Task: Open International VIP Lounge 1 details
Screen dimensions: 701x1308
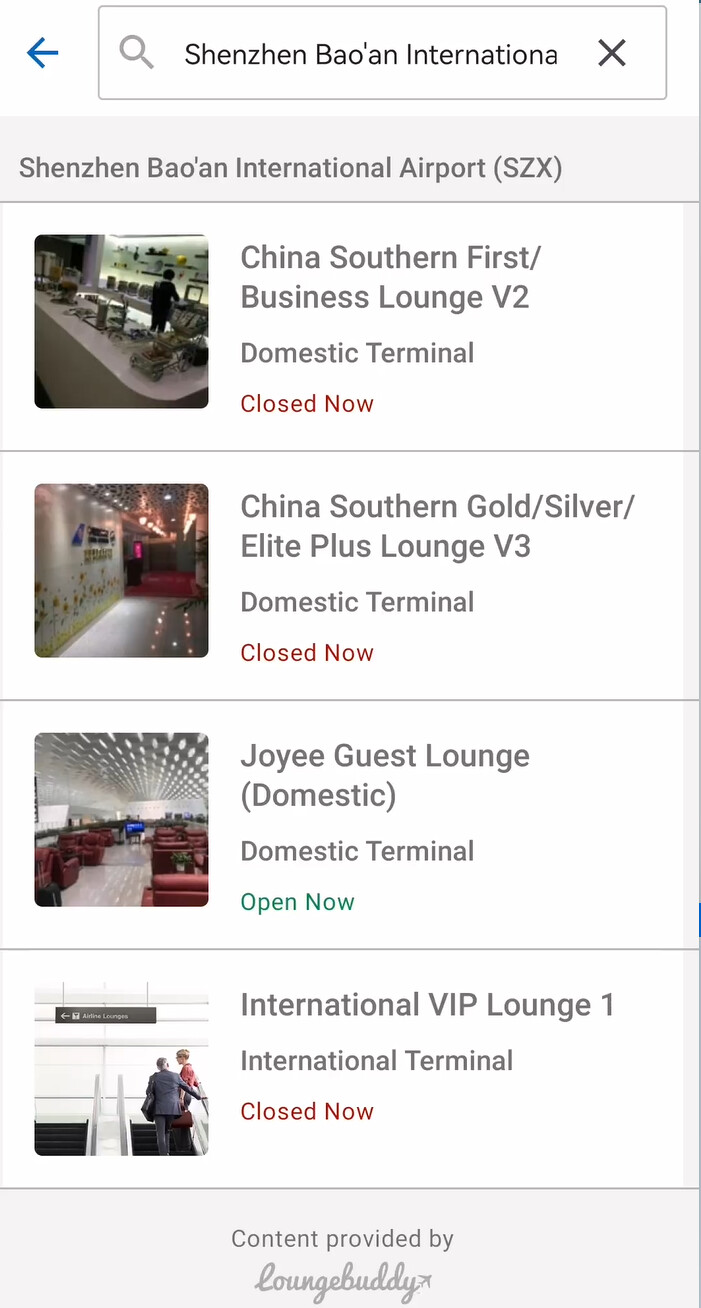Action: pos(427,1005)
